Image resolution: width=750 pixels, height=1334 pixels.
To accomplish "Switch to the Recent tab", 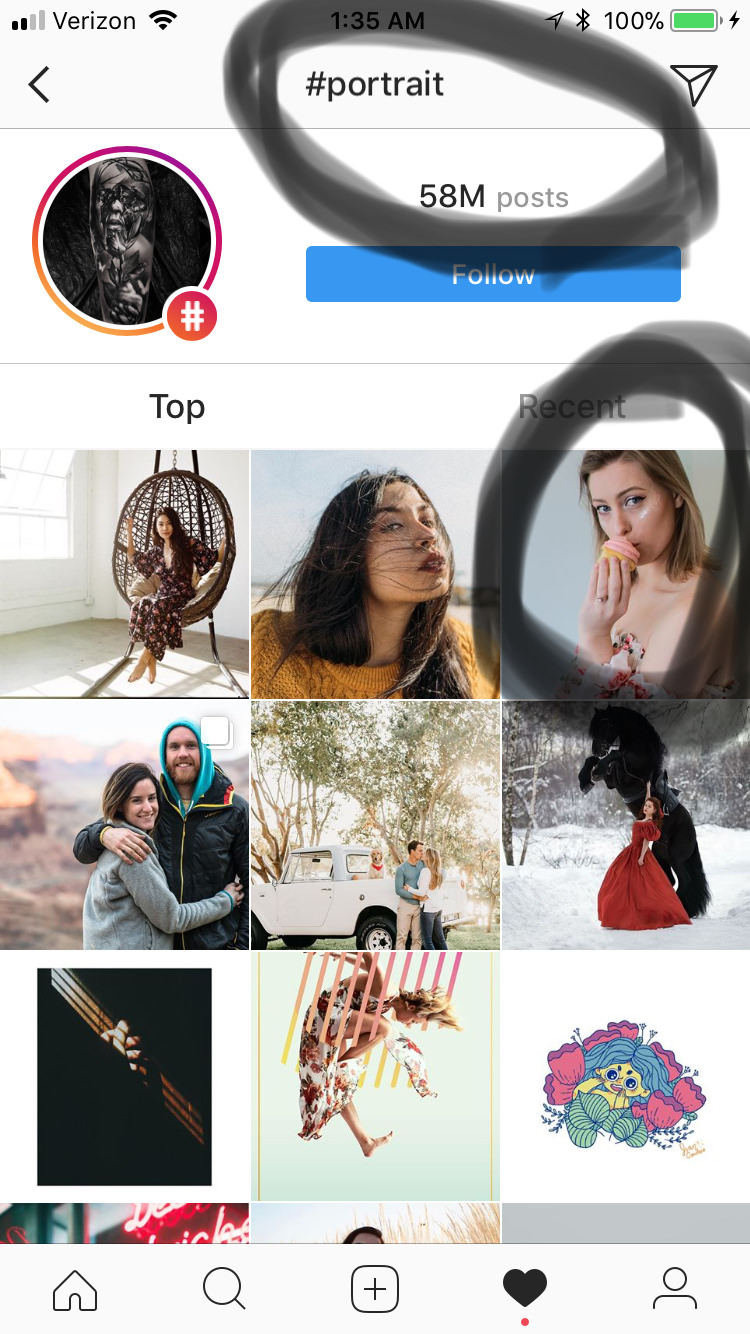I will [x=571, y=407].
